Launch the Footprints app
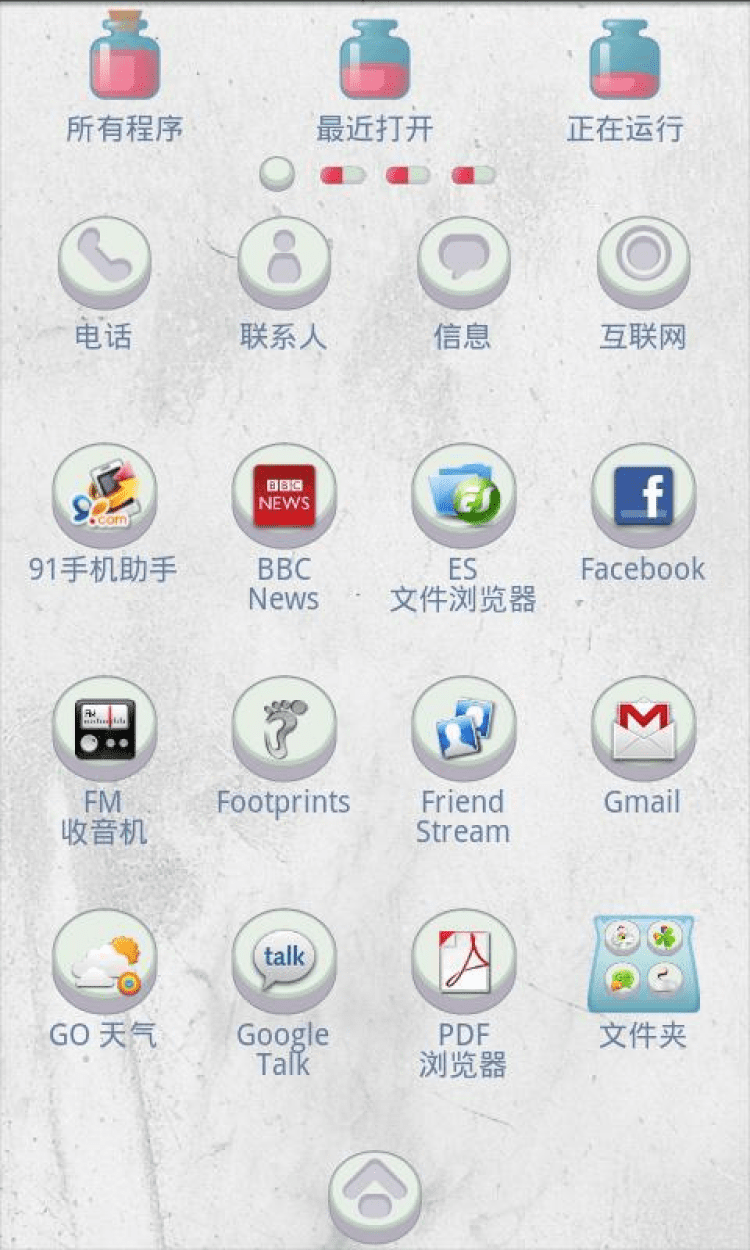 284,730
